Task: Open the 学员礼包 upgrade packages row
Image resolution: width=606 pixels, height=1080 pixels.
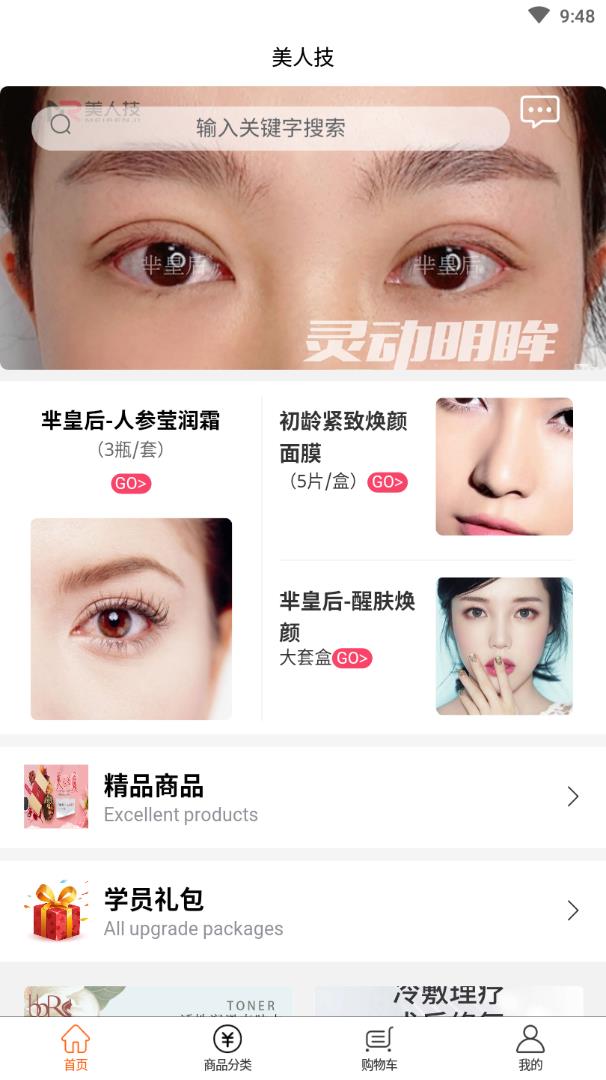Action: pyautogui.click(x=303, y=911)
